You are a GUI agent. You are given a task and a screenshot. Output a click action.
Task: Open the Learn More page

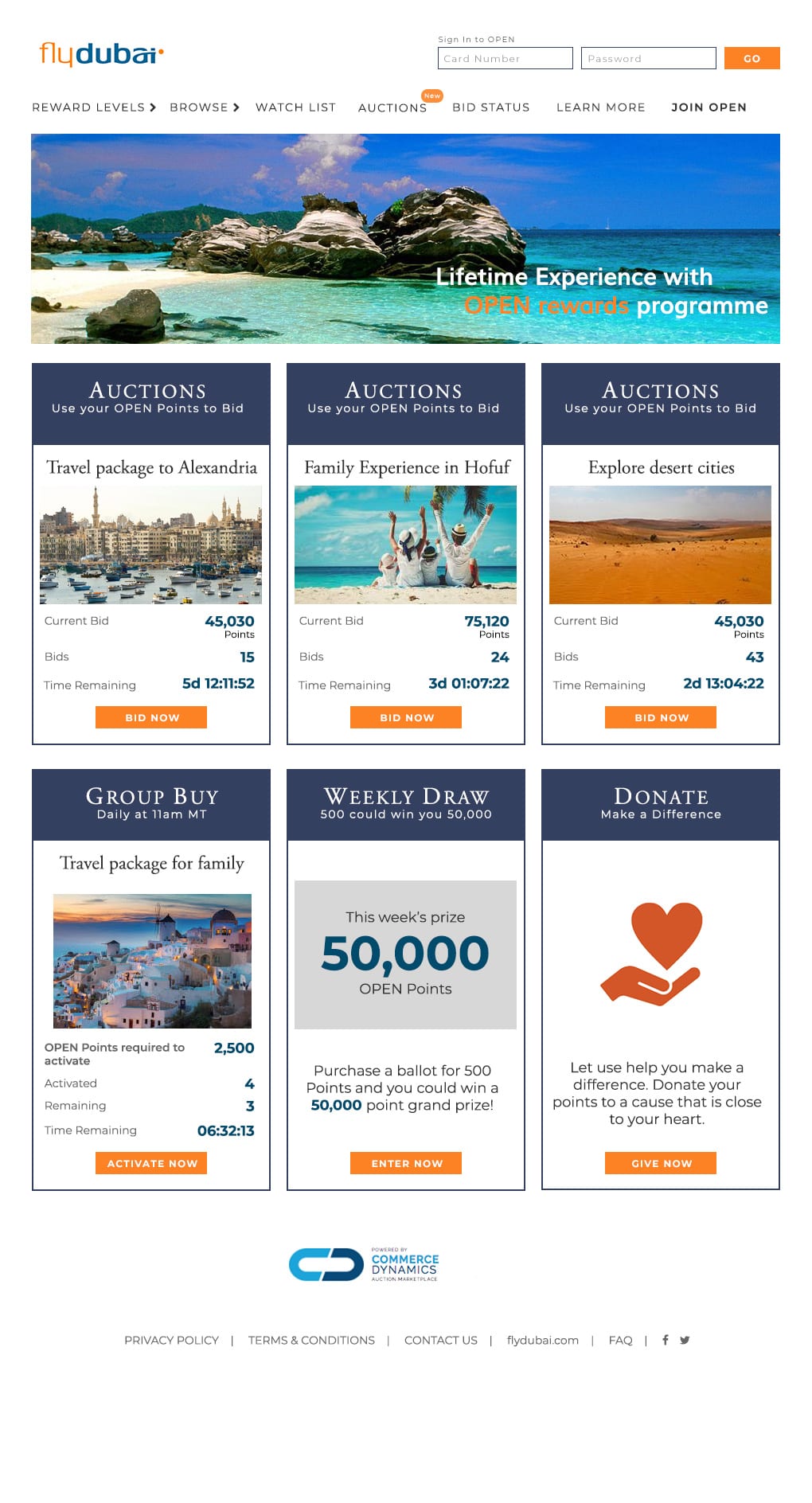pyautogui.click(x=601, y=107)
